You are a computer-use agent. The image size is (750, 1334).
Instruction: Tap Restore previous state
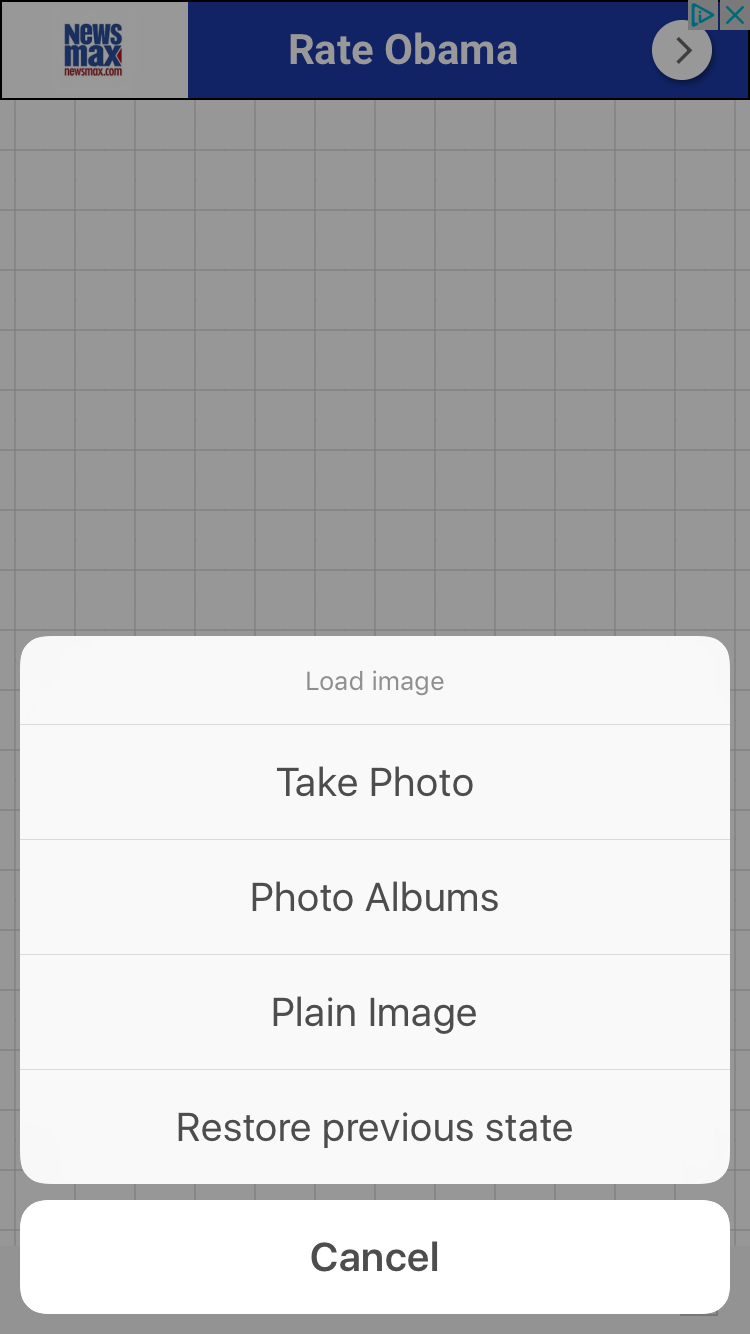(x=375, y=1127)
